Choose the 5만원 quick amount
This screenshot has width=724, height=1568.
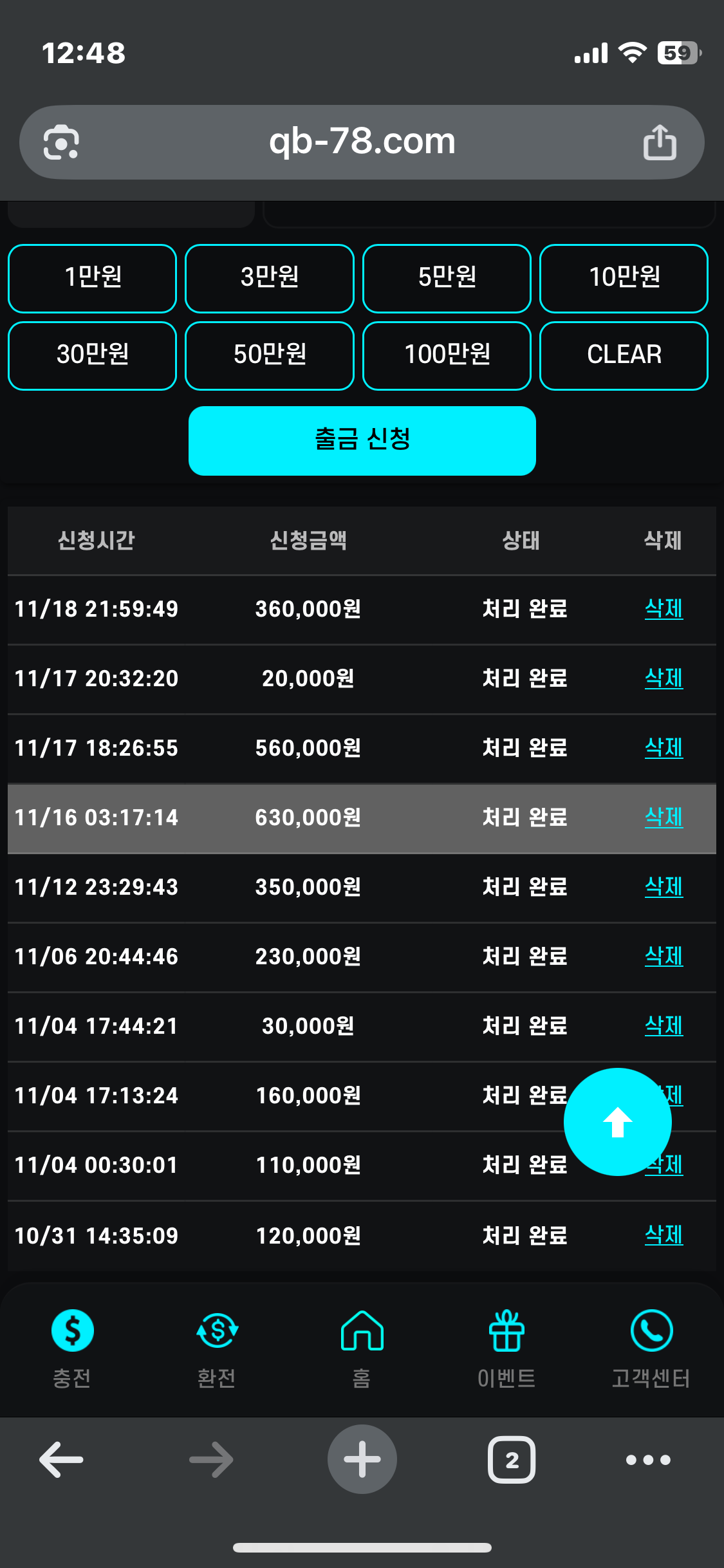[447, 278]
